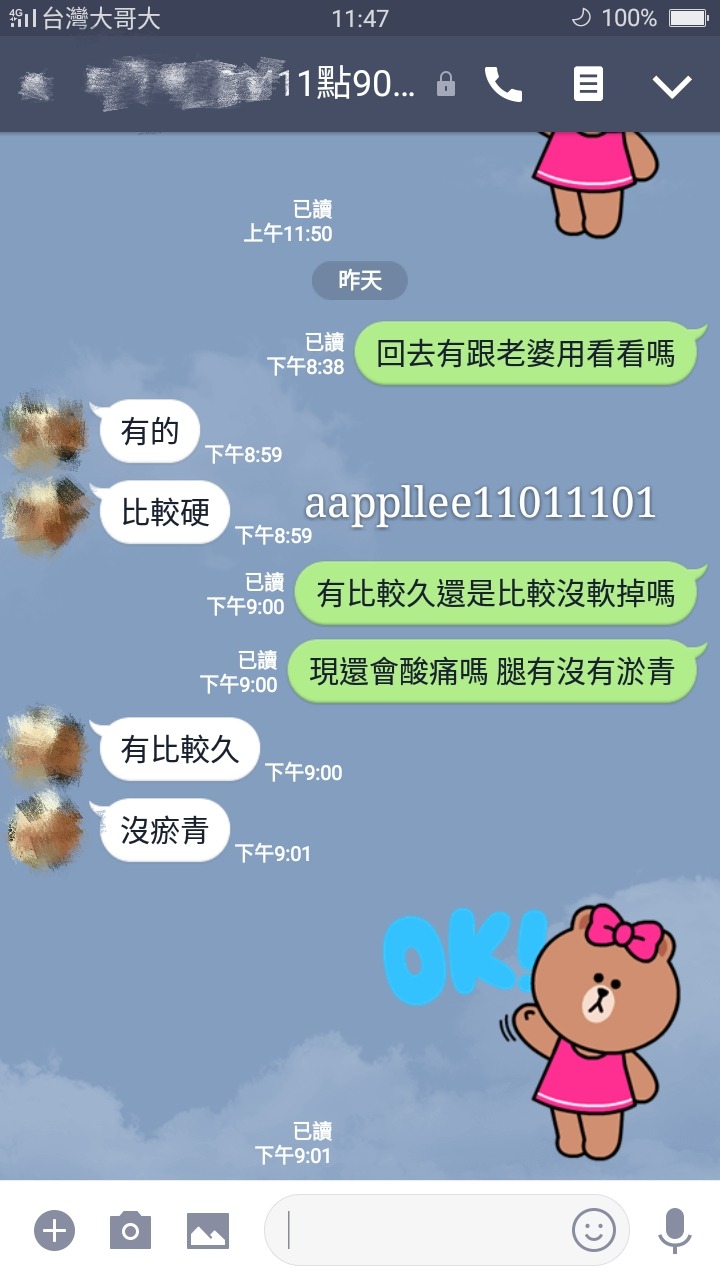Pick an image from the gallery
The image size is (720, 1280).
(207, 1230)
